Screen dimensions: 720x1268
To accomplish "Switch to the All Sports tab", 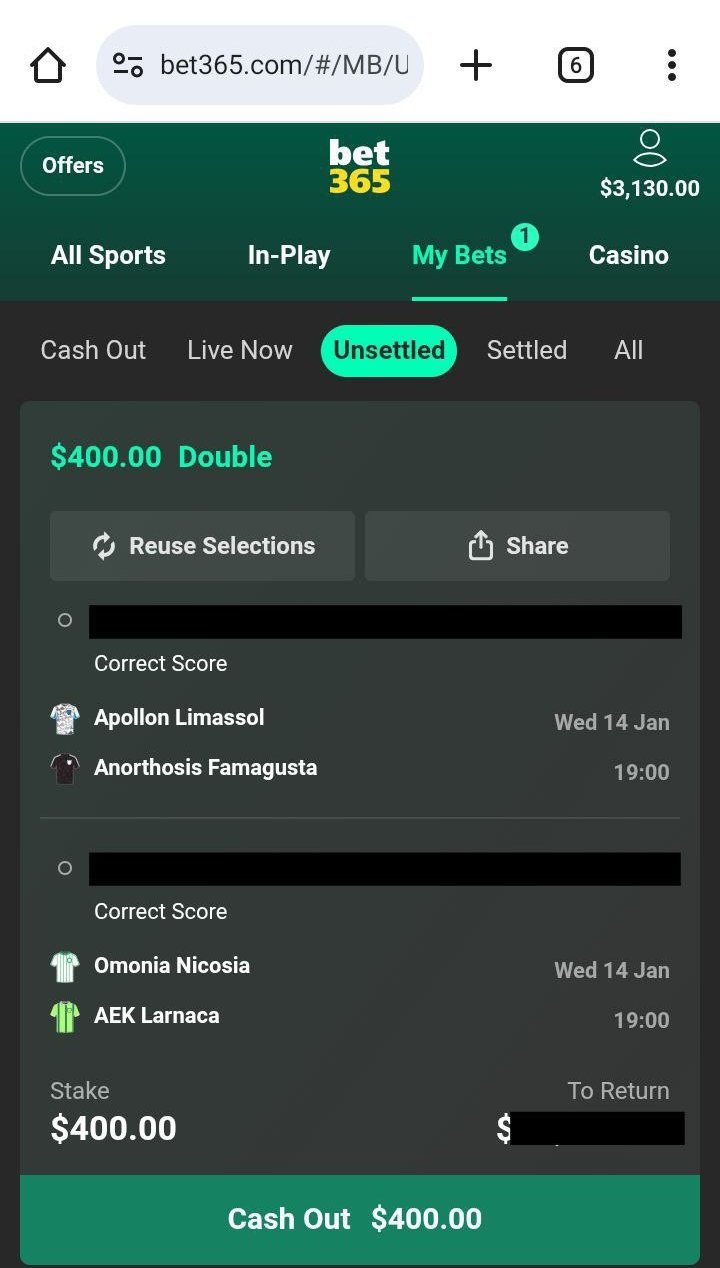I will click(x=108, y=256).
